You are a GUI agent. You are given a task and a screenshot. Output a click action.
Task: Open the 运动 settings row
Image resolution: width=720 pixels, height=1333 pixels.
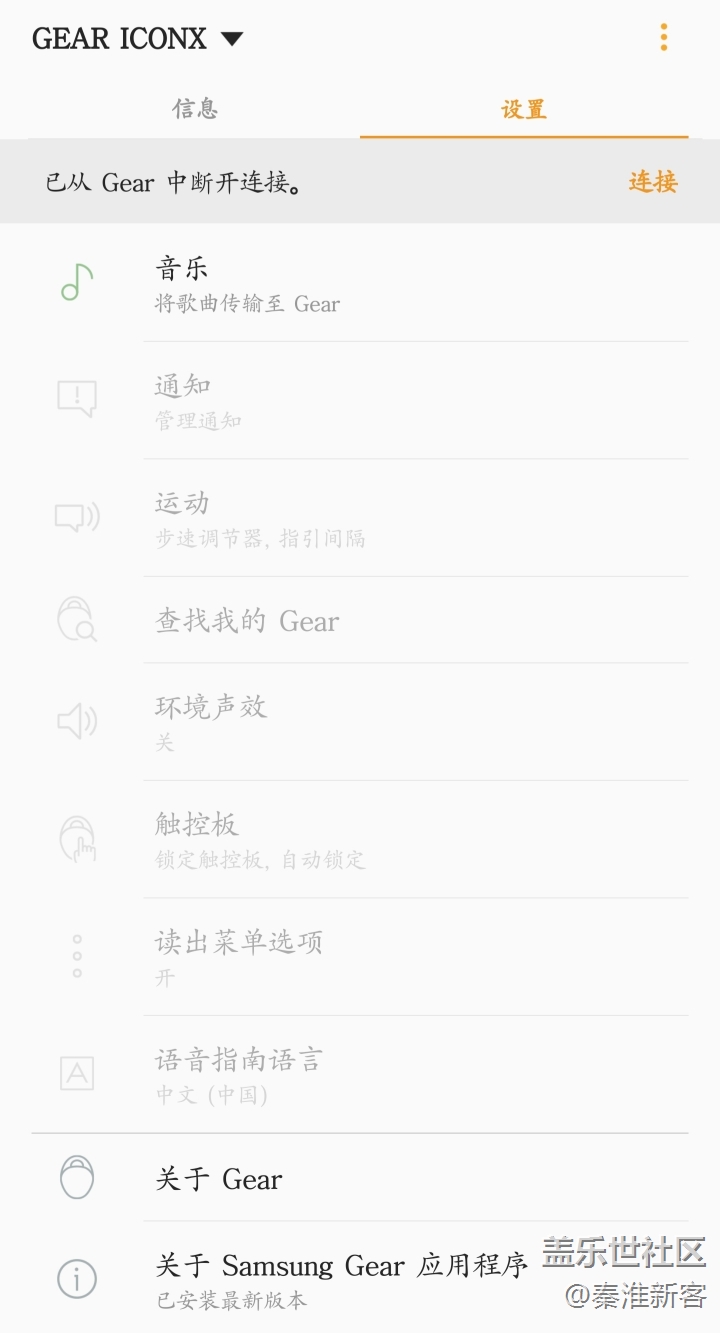pyautogui.click(x=360, y=518)
